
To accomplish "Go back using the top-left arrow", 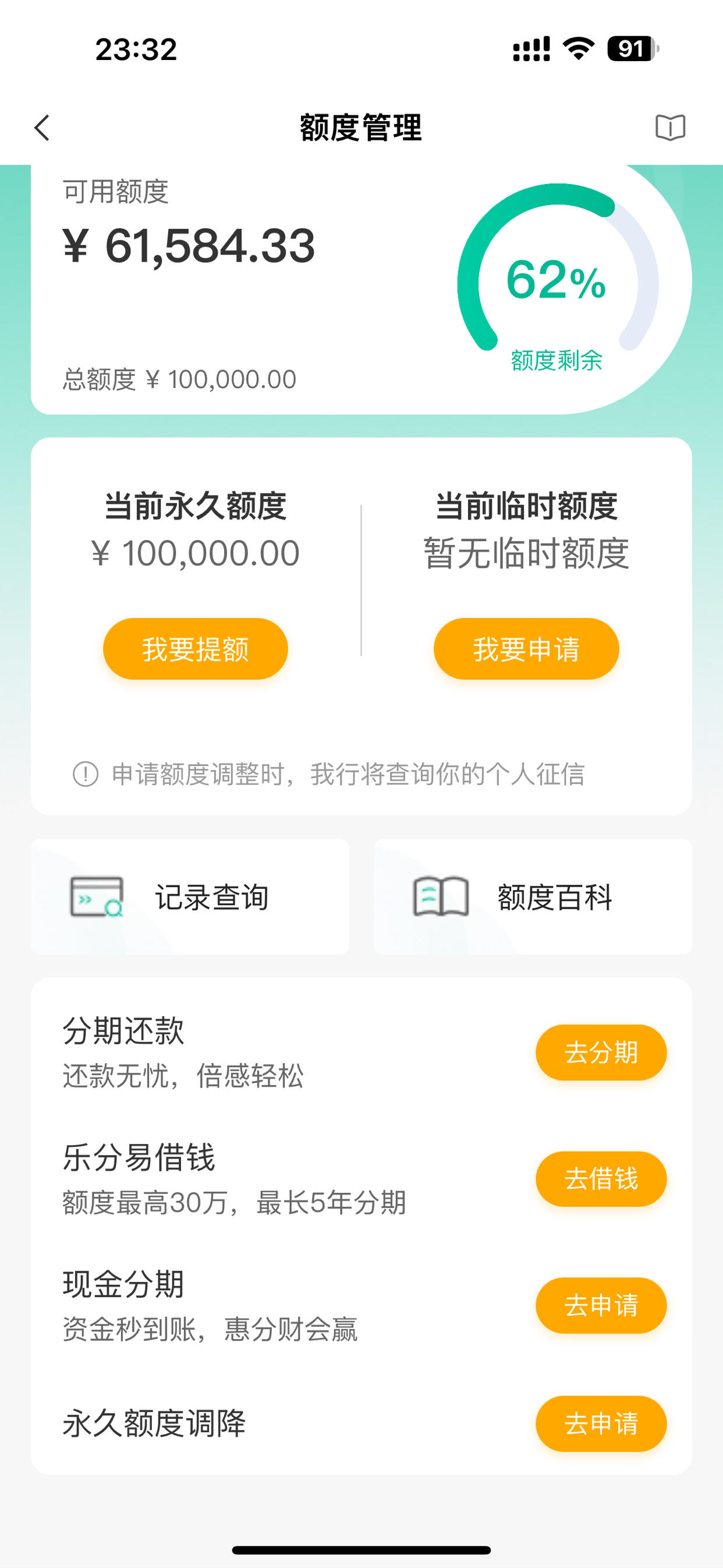I will pos(42,128).
